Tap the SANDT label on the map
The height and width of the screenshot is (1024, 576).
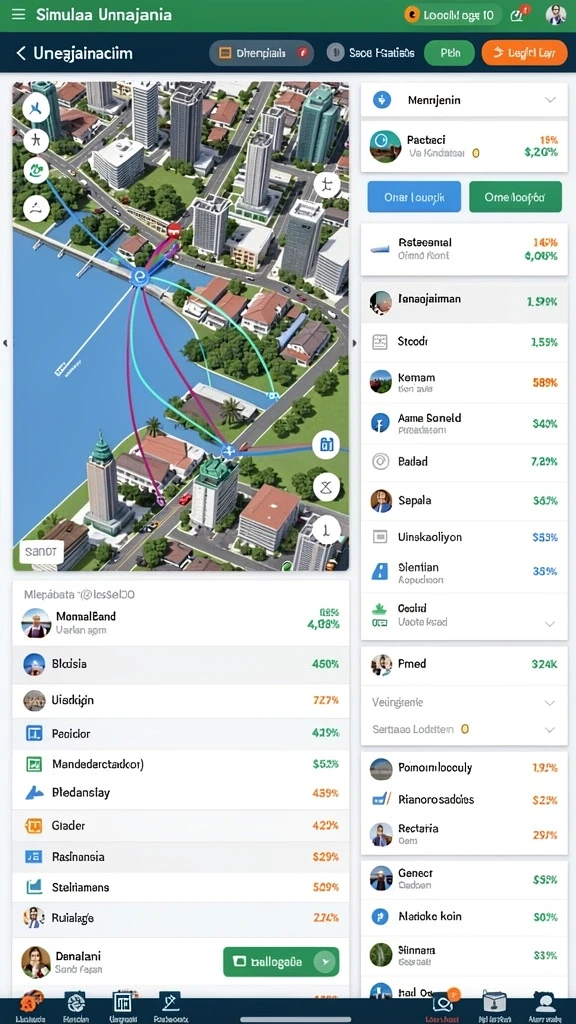[42, 552]
